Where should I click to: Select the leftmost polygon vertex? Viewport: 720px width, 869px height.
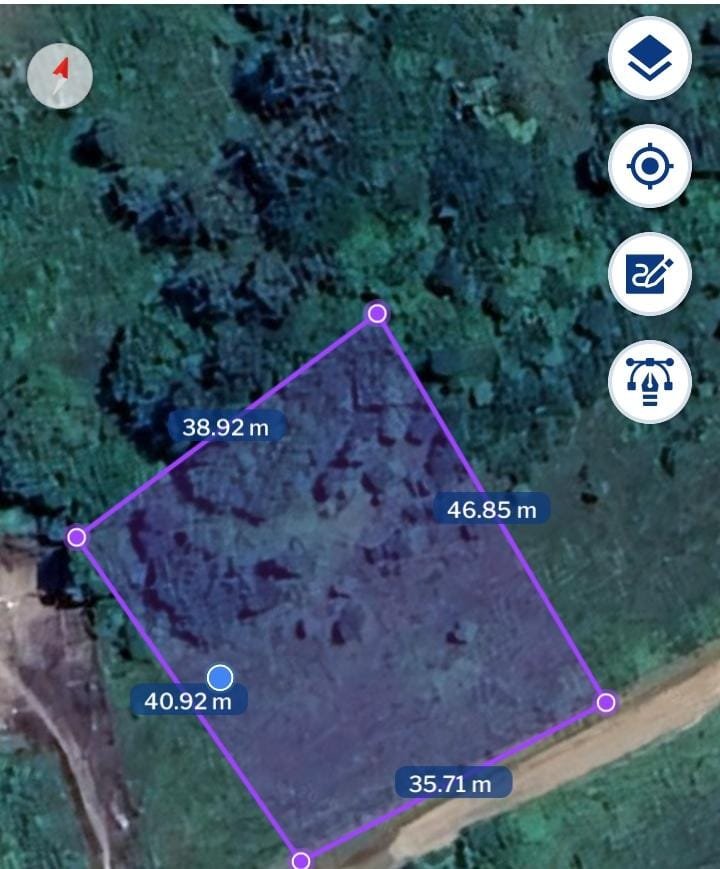point(77,537)
